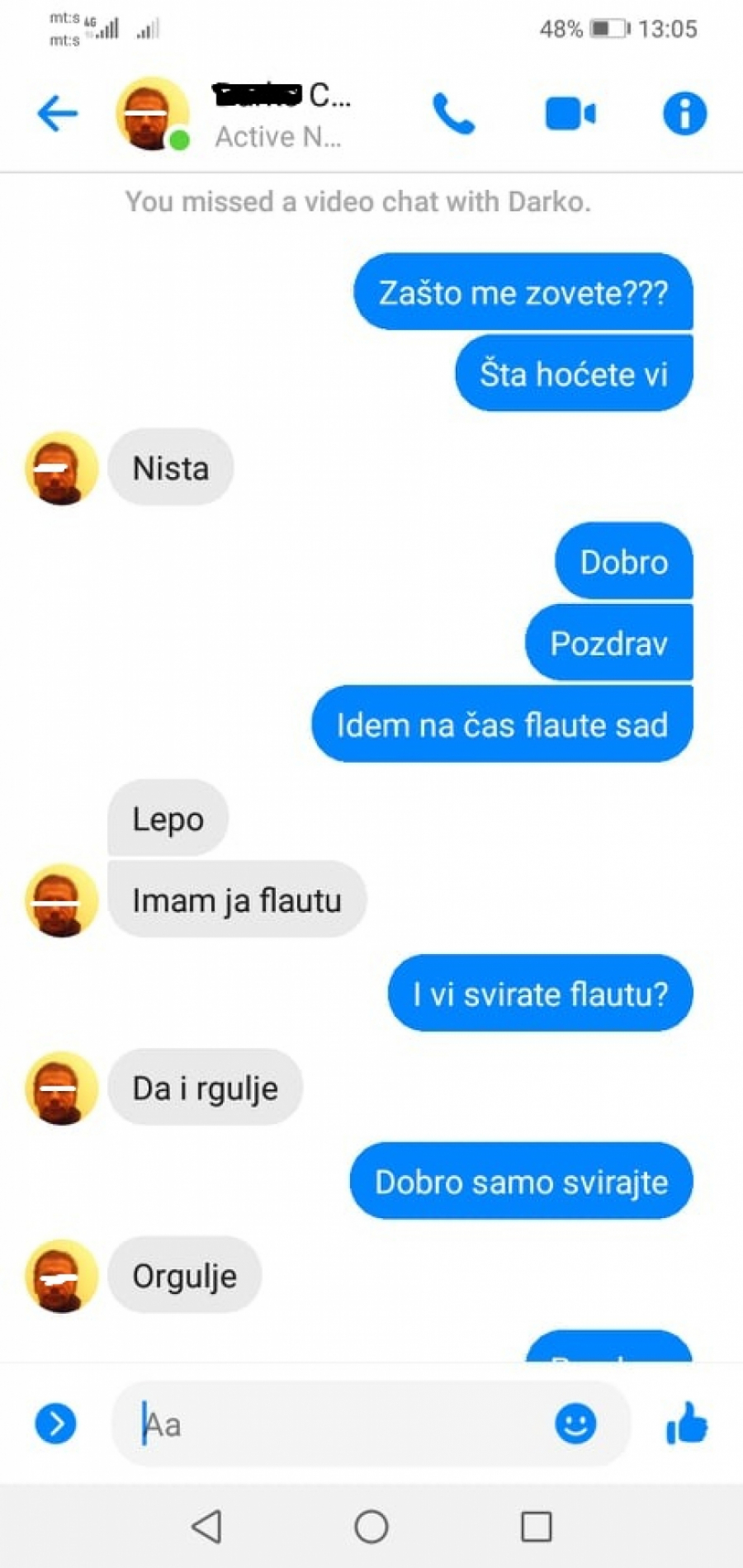743x1568 pixels.
Task: Start a voice call with Darko
Action: tap(453, 114)
